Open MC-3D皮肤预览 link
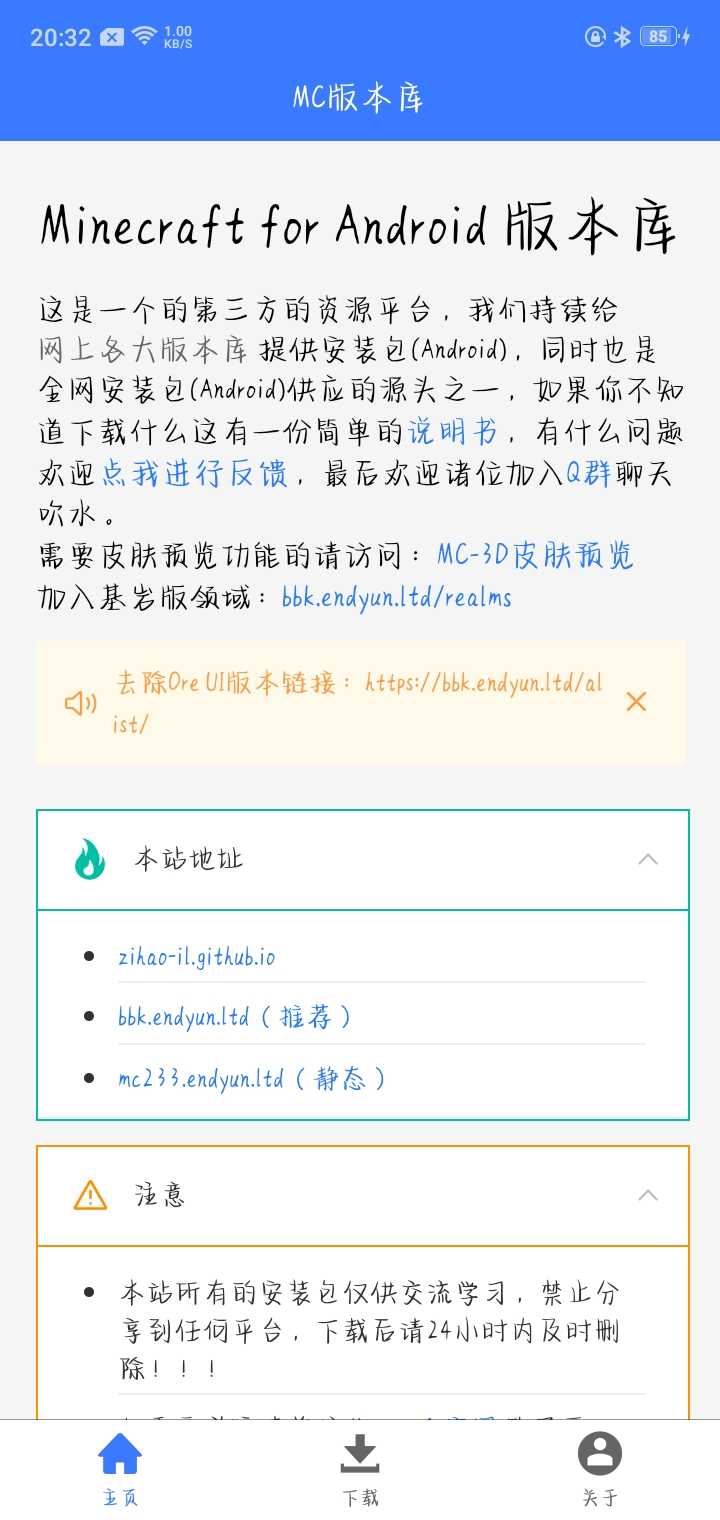Screen dimensions: 720x1520 [535, 556]
